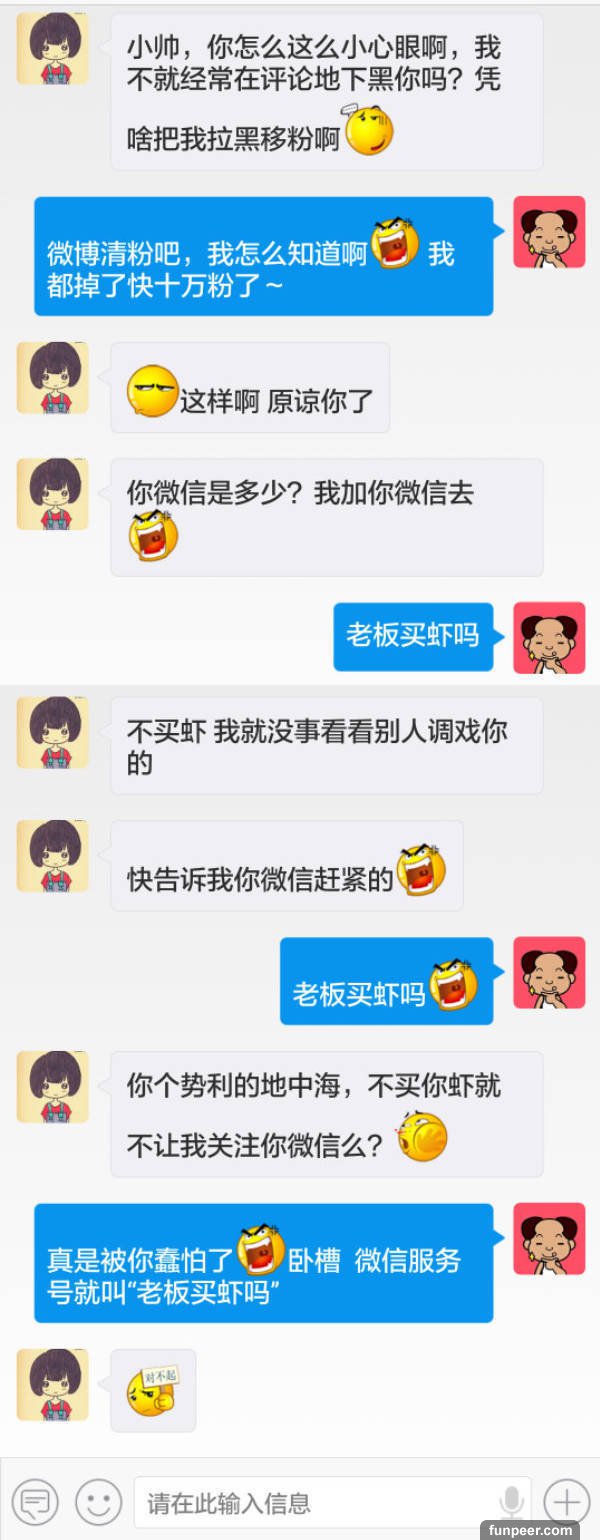The image size is (600, 1540).
Task: Tap the microphone voice input icon
Action: pyautogui.click(x=512, y=1502)
